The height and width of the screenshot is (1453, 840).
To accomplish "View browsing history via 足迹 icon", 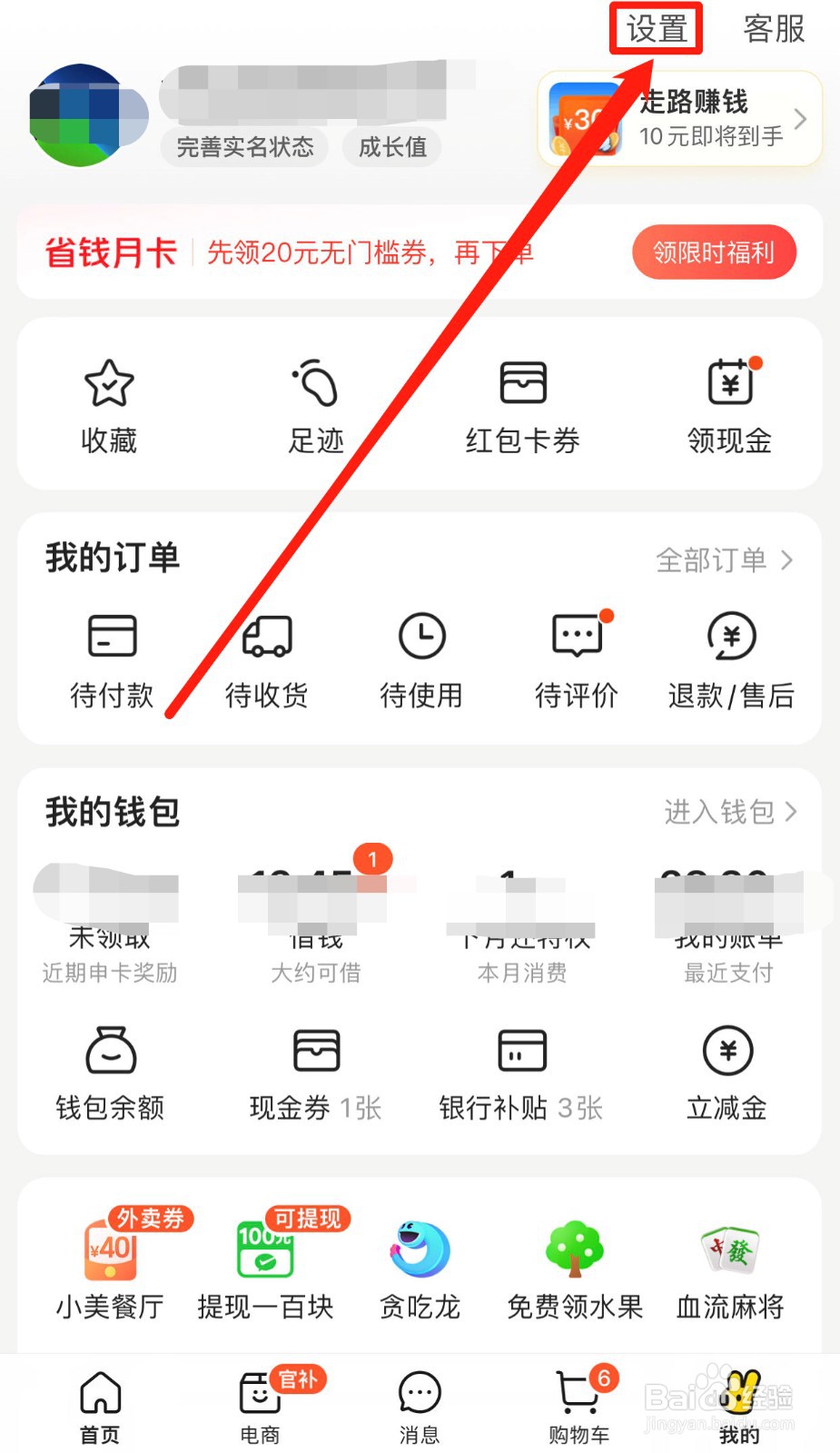I will [315, 404].
